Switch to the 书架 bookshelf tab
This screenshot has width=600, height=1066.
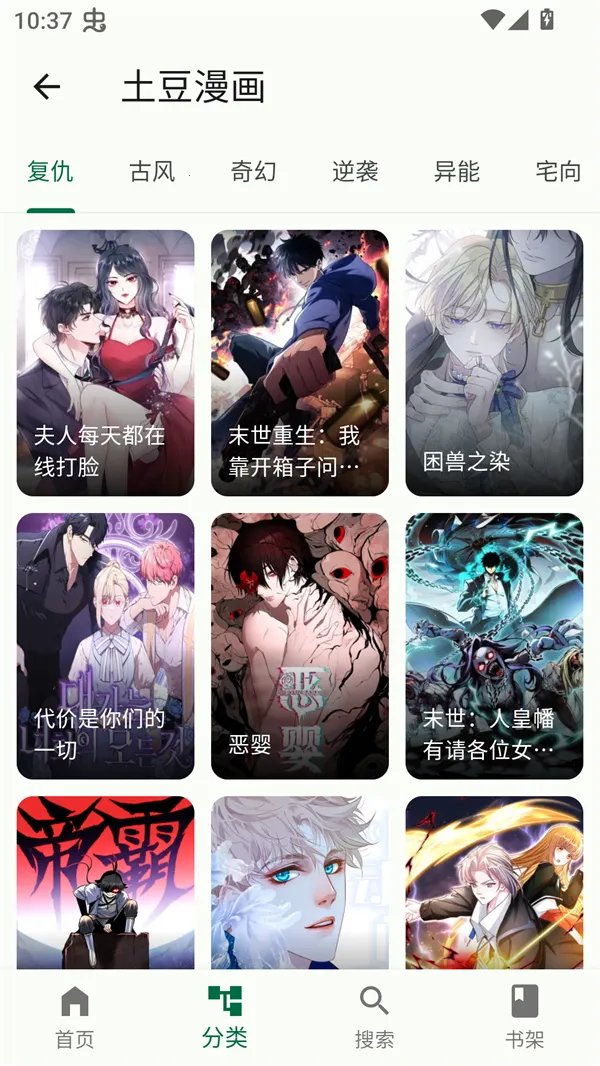click(x=524, y=1017)
